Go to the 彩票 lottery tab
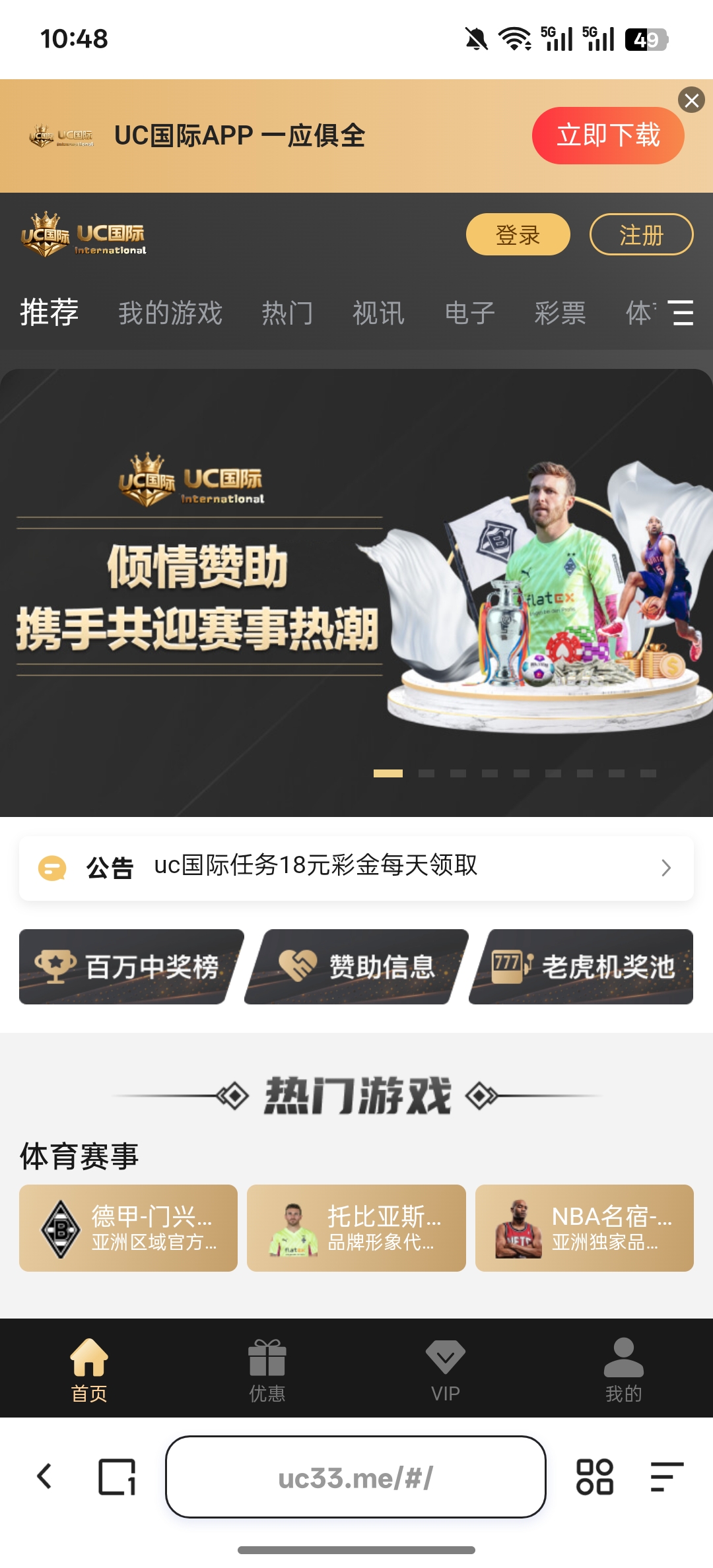713x1568 pixels. (560, 313)
